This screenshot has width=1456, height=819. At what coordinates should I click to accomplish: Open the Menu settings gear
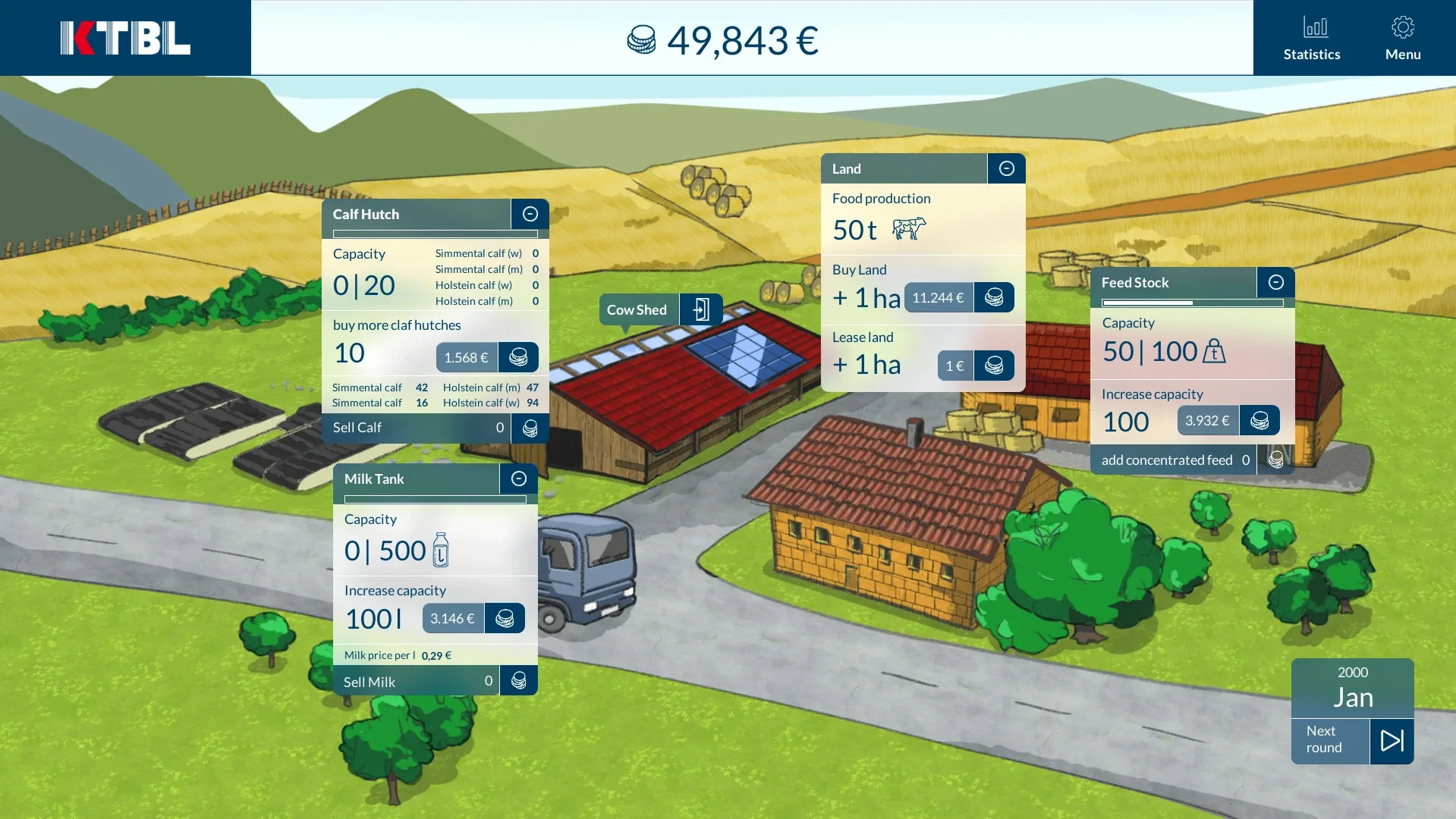pos(1402,38)
